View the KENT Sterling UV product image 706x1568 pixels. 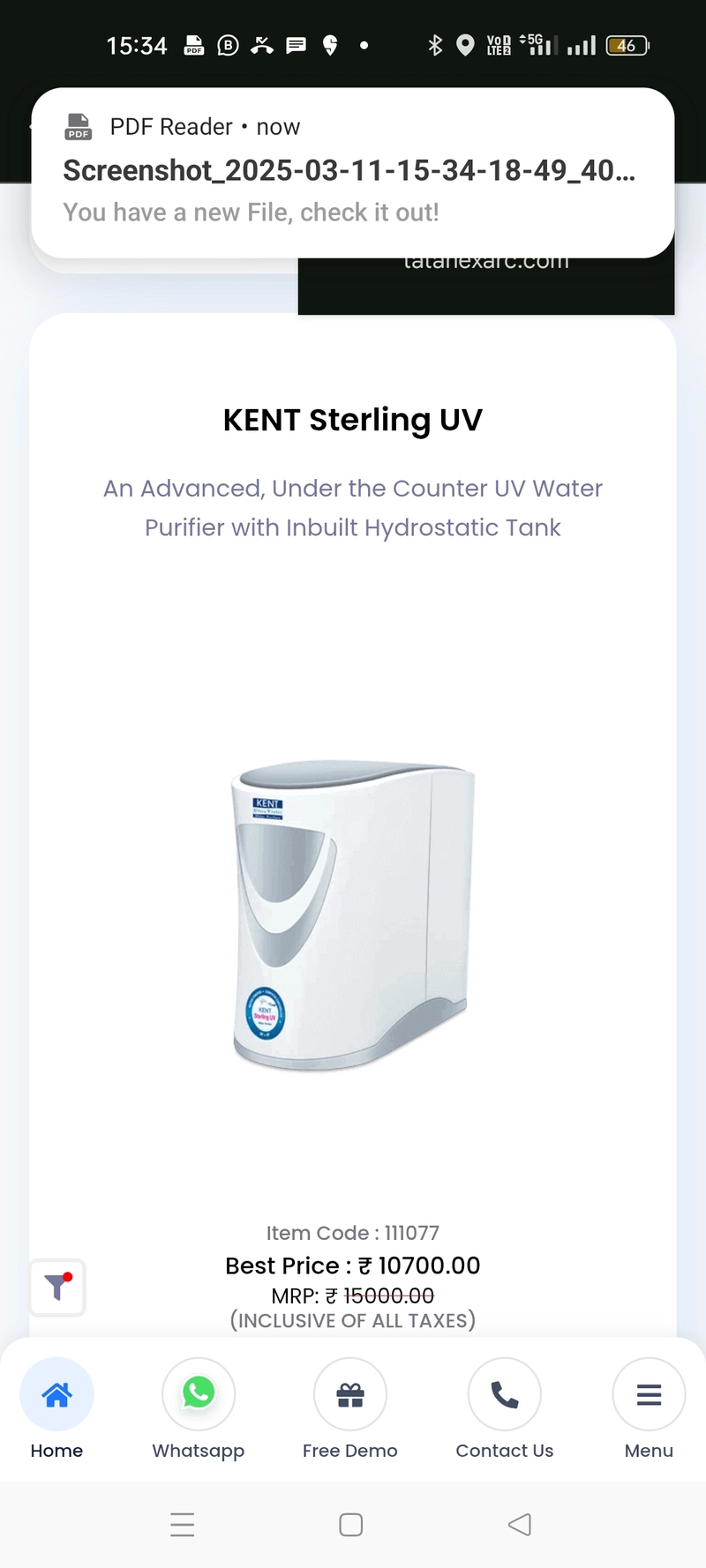[x=353, y=915]
